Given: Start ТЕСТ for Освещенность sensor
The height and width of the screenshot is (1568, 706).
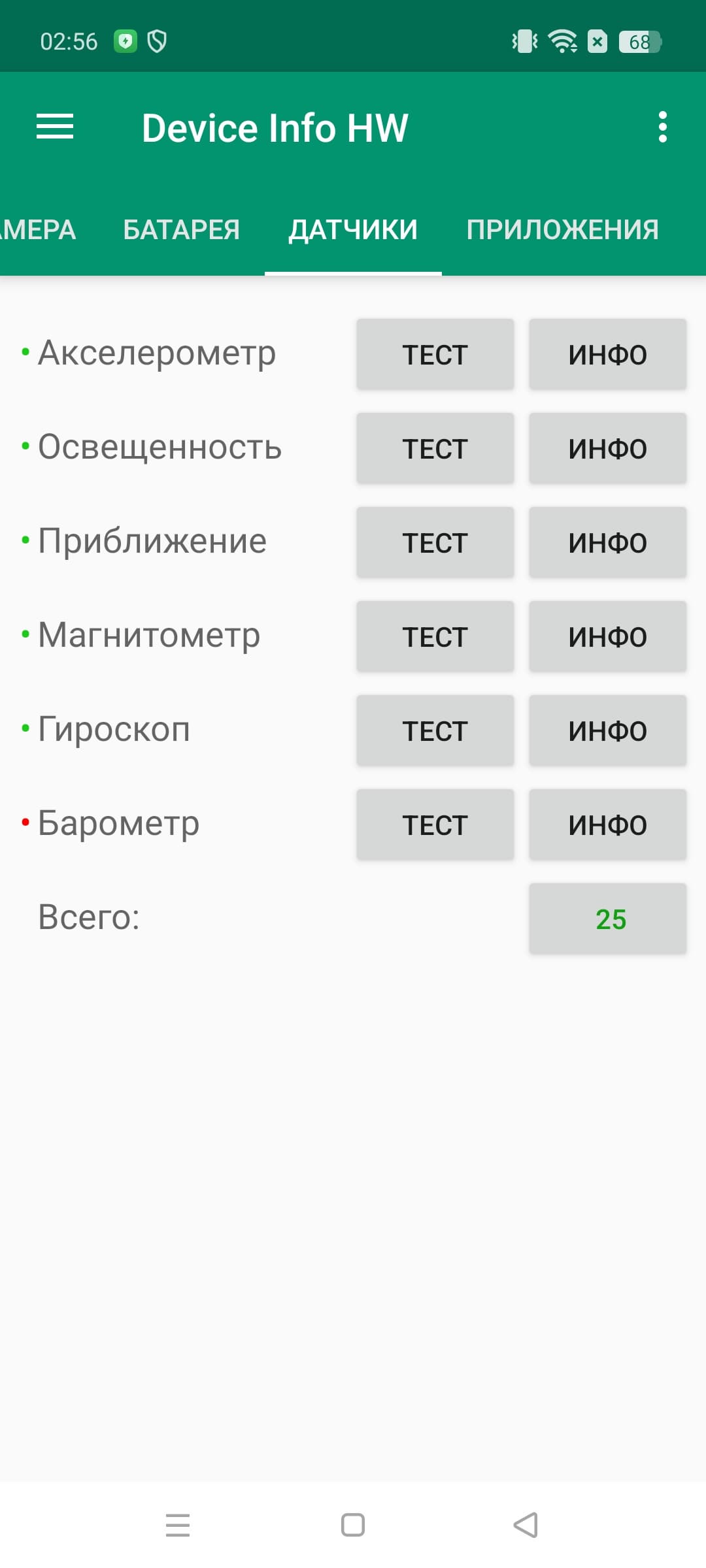Looking at the screenshot, I should pyautogui.click(x=435, y=449).
